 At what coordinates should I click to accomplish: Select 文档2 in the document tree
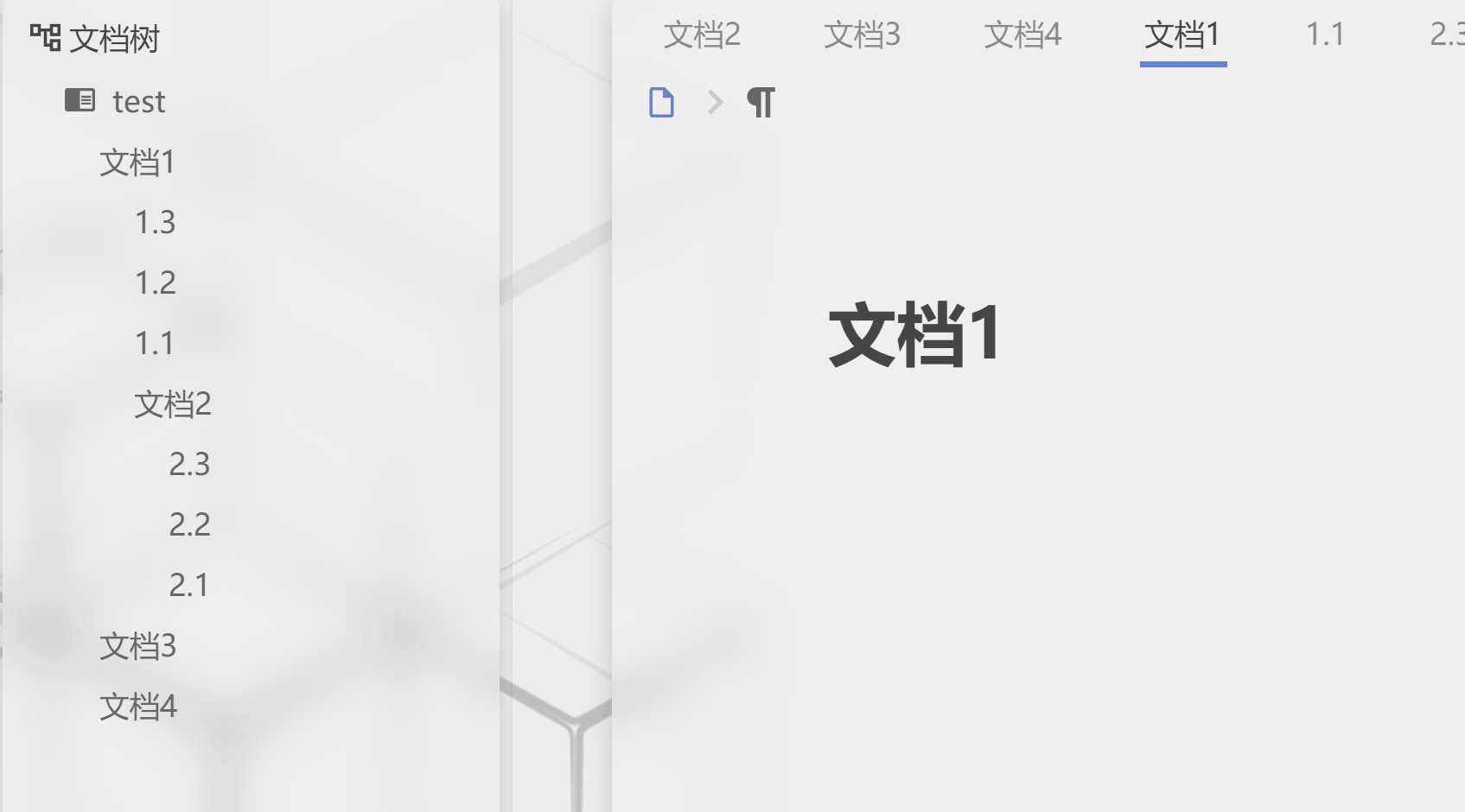(x=173, y=404)
